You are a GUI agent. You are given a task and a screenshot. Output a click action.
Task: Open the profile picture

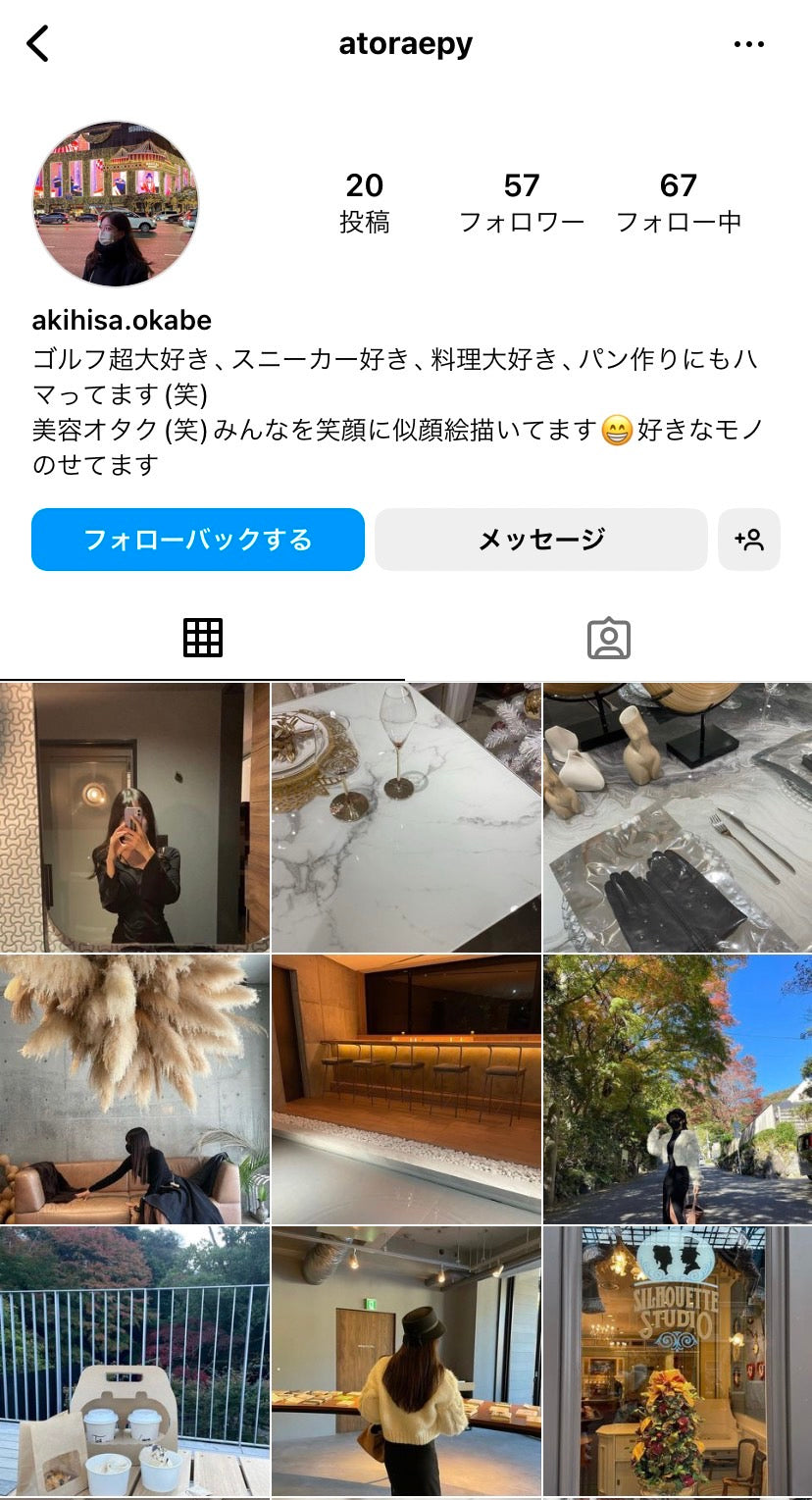pos(116,204)
